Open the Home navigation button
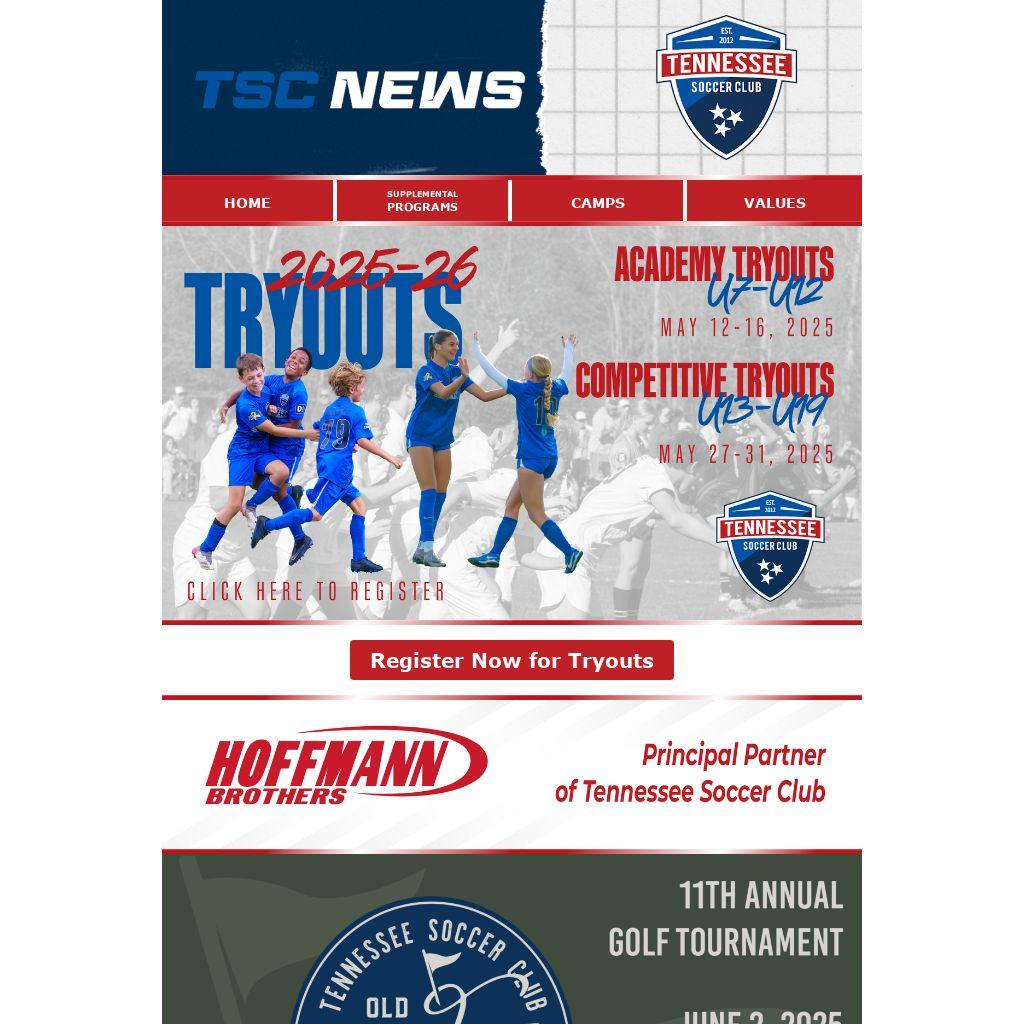Viewport: 1024px width, 1024px height. click(x=247, y=202)
